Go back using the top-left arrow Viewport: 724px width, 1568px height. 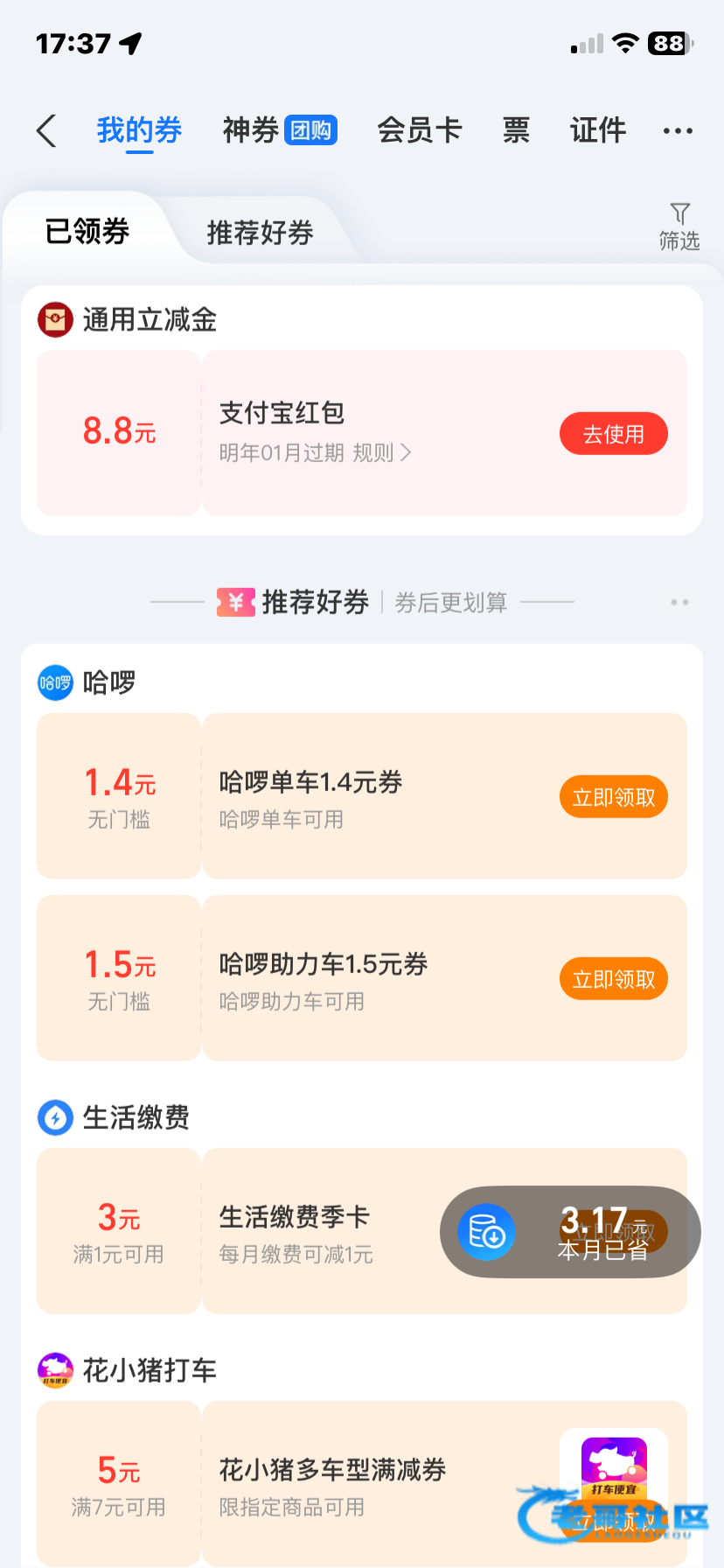click(47, 131)
